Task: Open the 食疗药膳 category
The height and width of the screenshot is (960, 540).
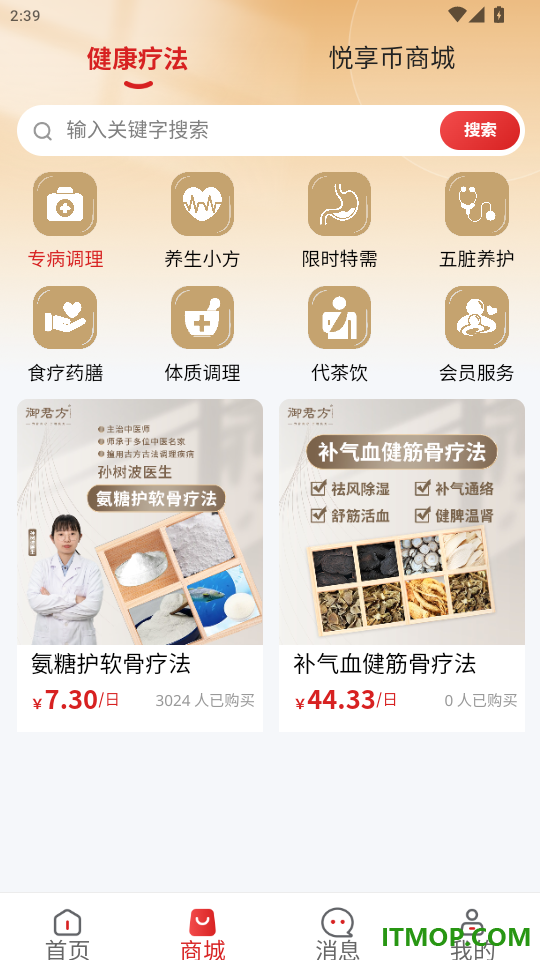Action: [x=65, y=334]
